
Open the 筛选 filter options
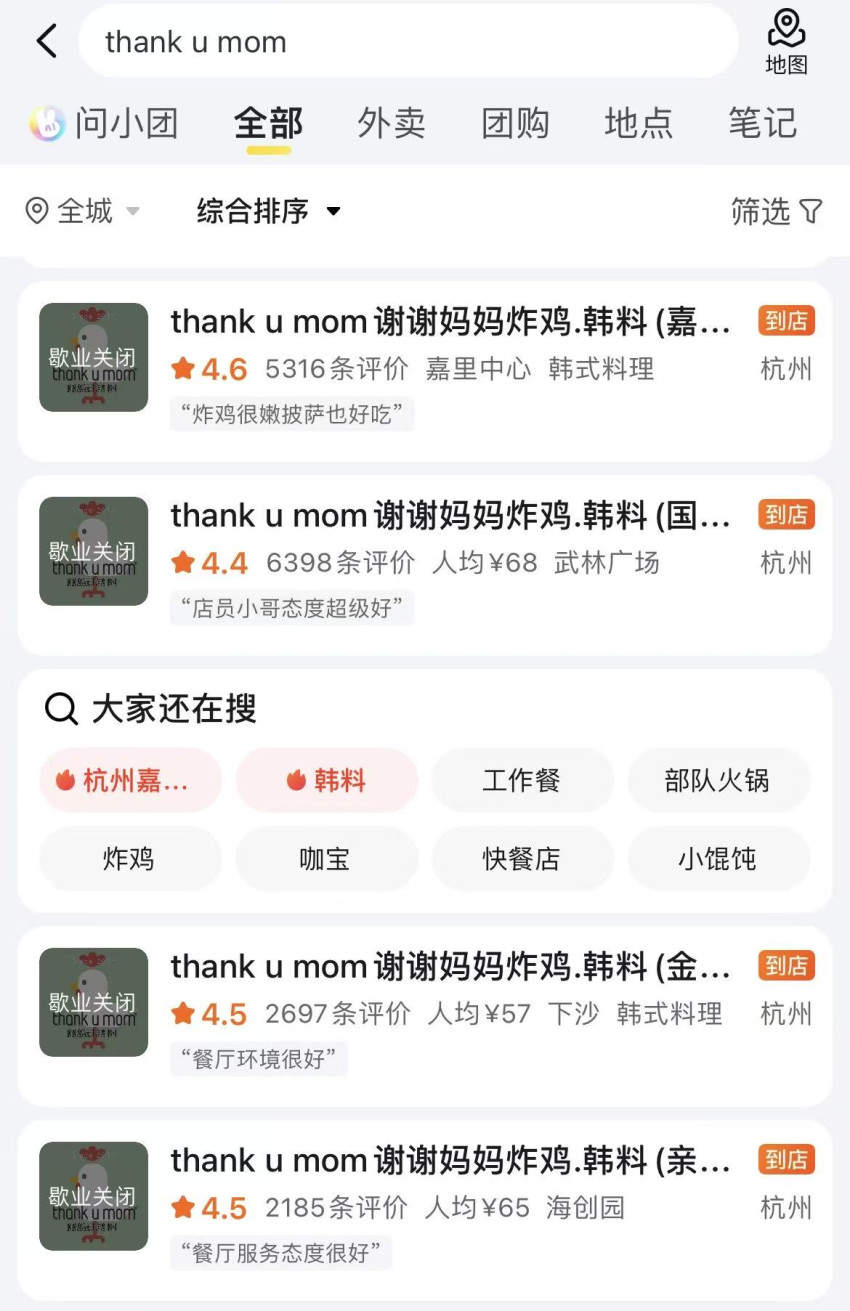tap(776, 211)
